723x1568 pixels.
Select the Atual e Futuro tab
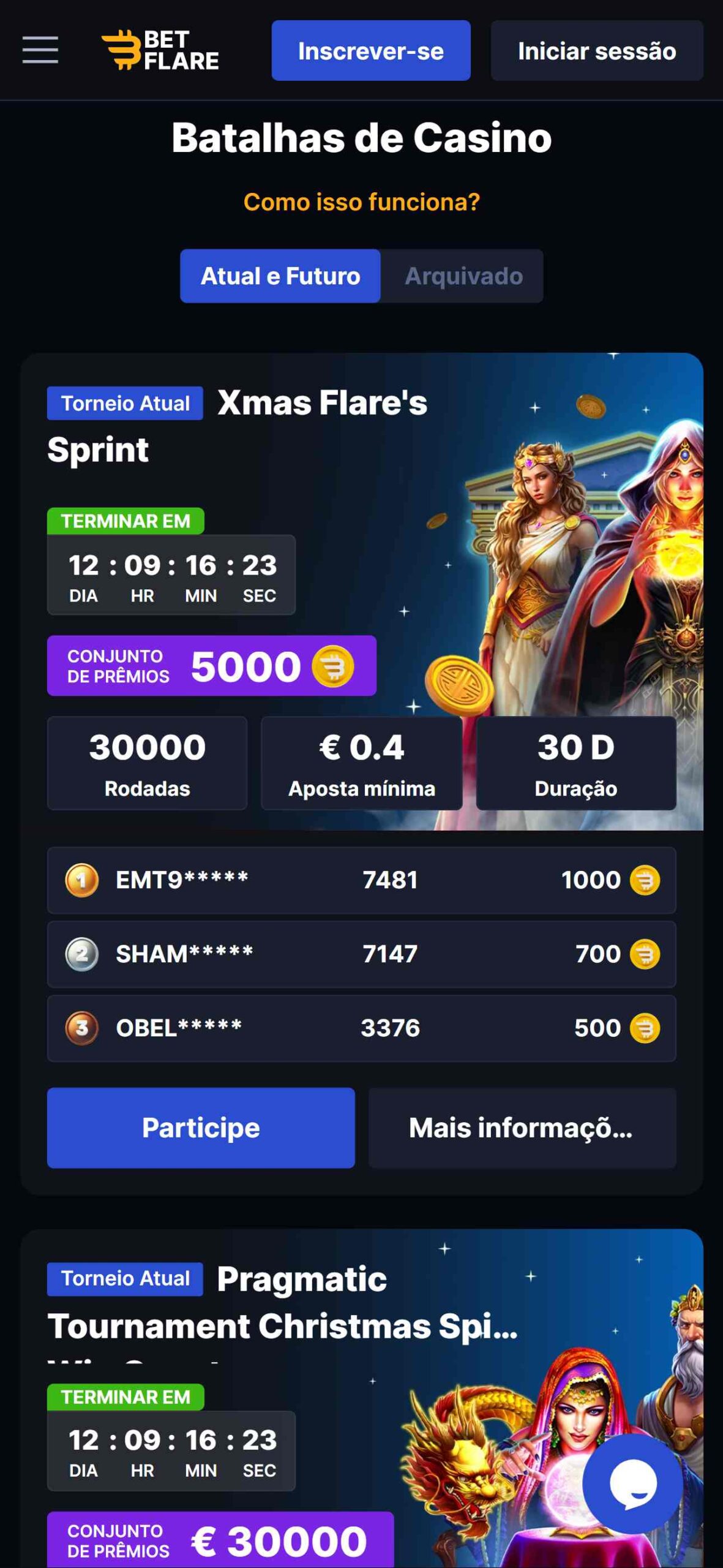(280, 276)
